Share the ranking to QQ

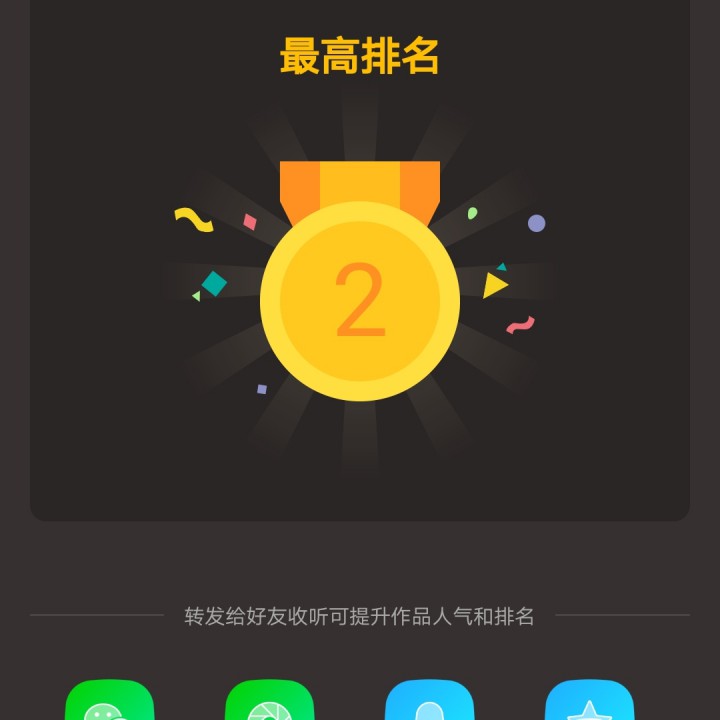(x=429, y=703)
